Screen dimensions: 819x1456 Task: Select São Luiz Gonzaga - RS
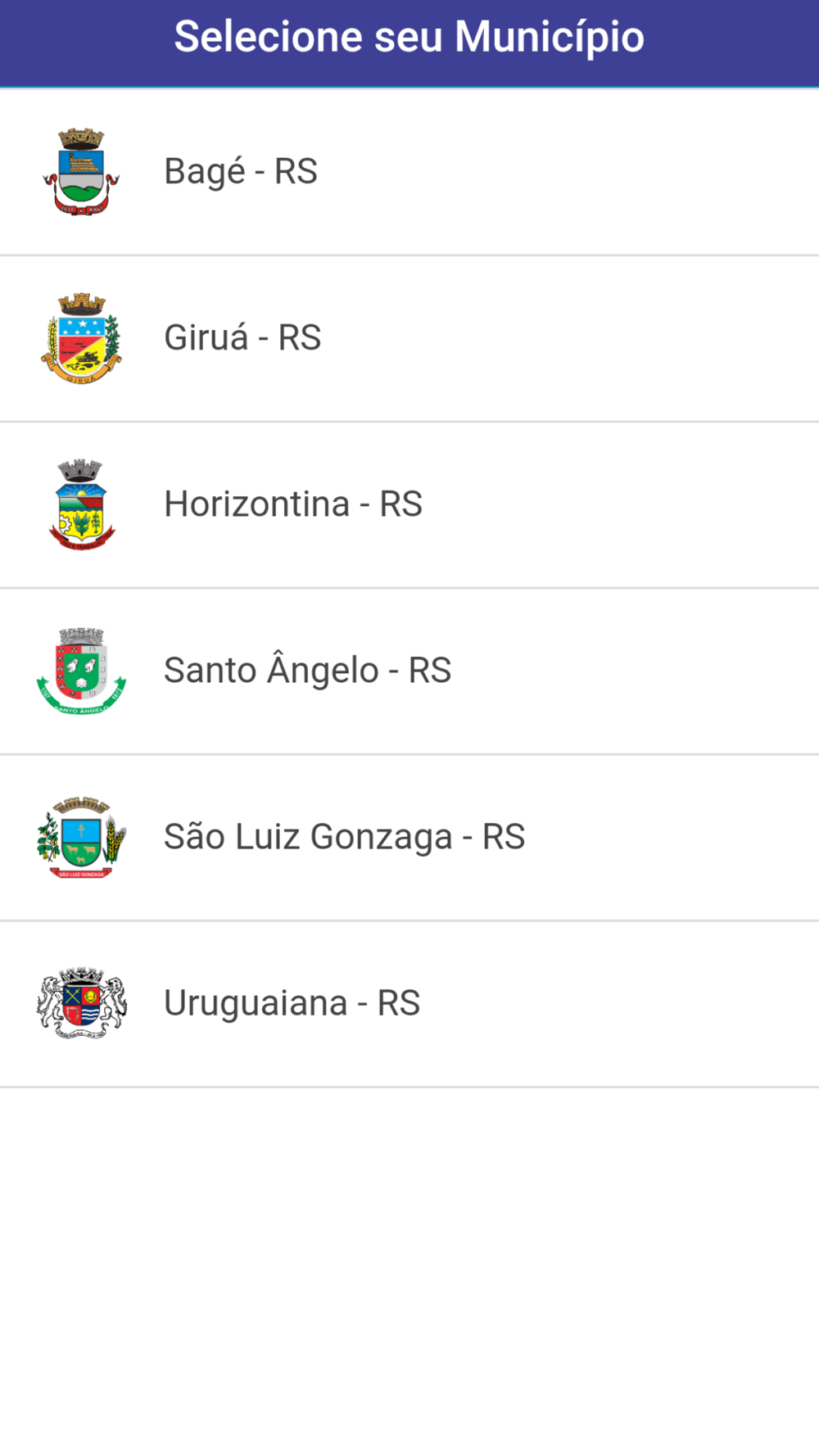point(409,837)
